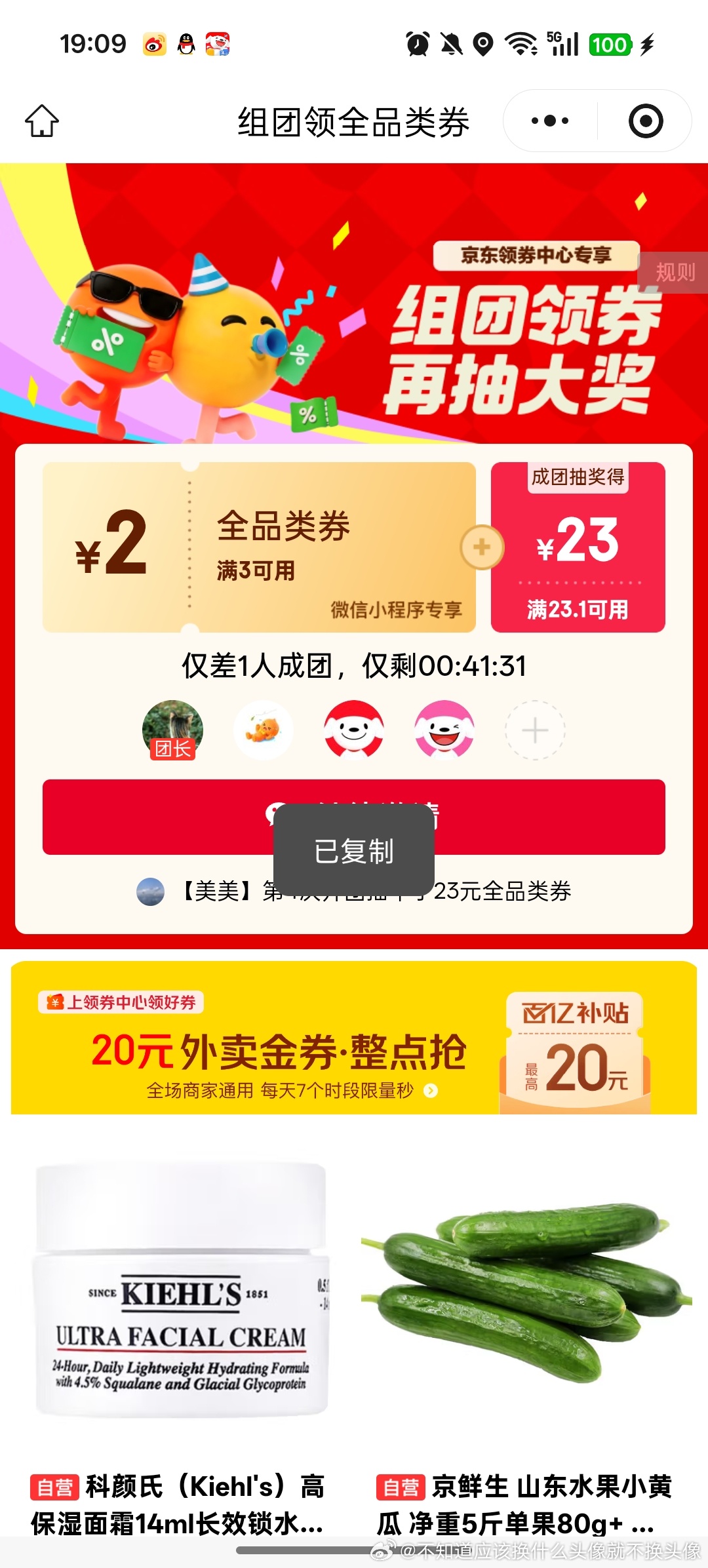
Task: Add a member via the empty plus slot
Action: tap(535, 730)
